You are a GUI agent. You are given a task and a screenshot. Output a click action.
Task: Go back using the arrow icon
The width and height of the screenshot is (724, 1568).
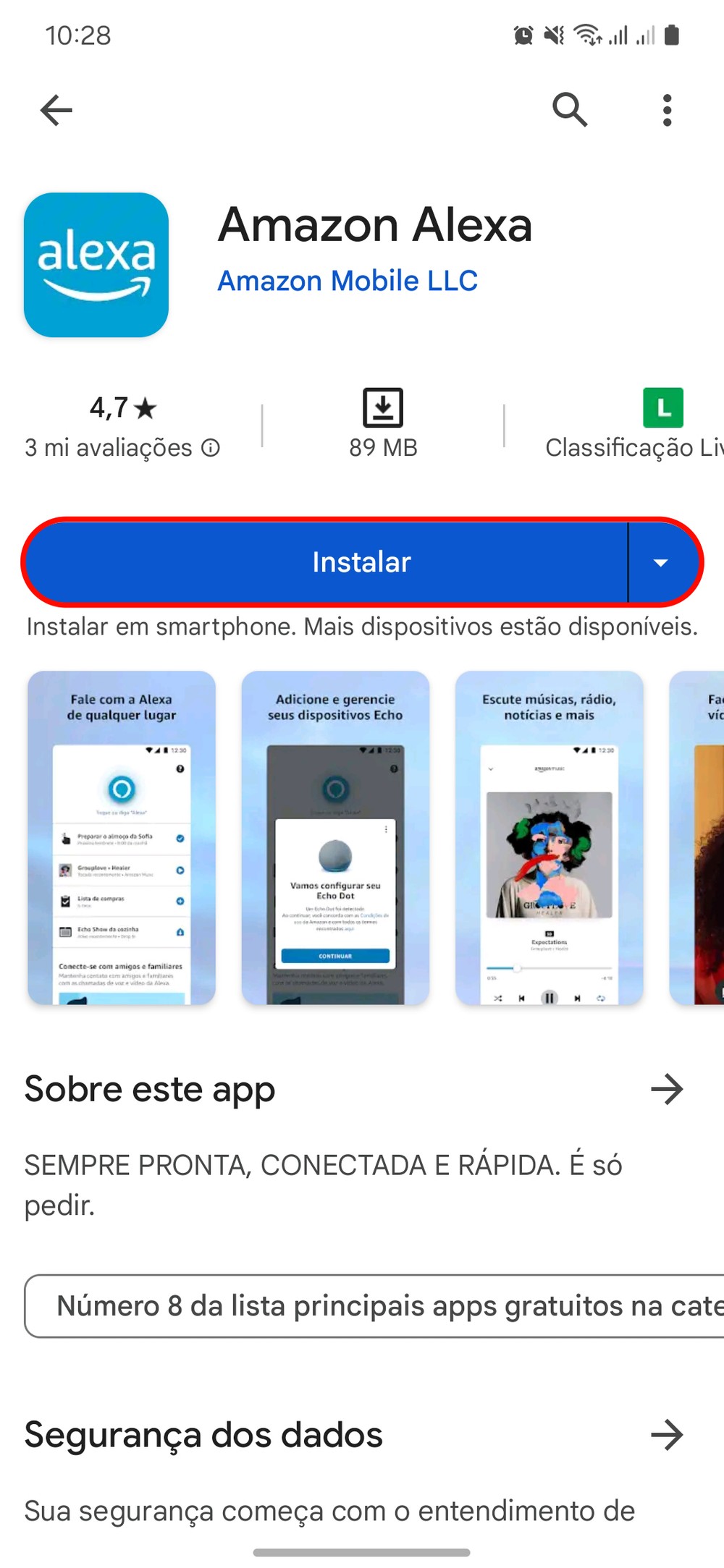(x=56, y=110)
